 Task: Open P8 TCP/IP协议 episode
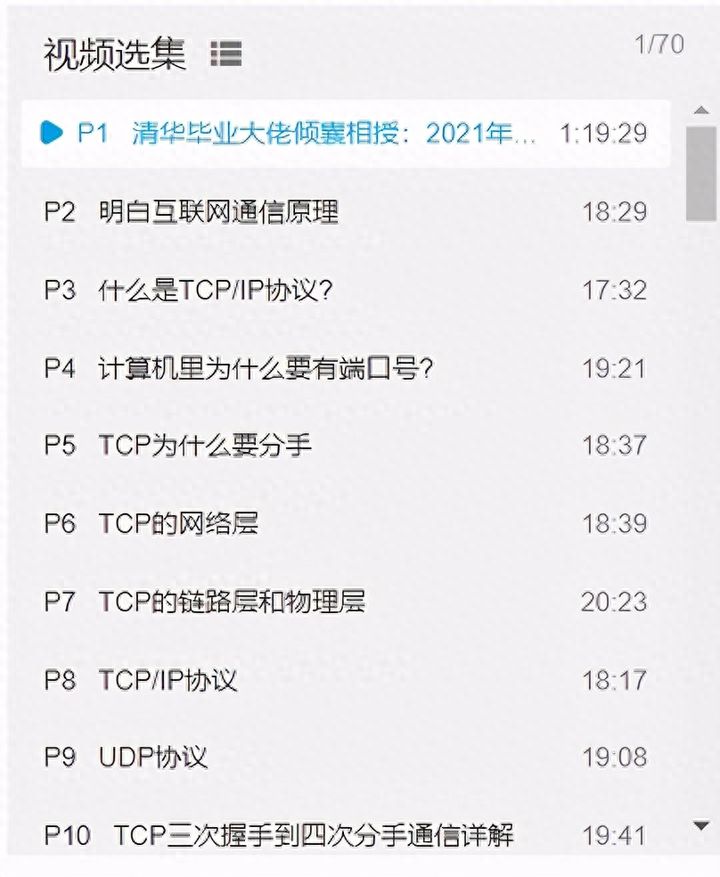click(x=168, y=680)
